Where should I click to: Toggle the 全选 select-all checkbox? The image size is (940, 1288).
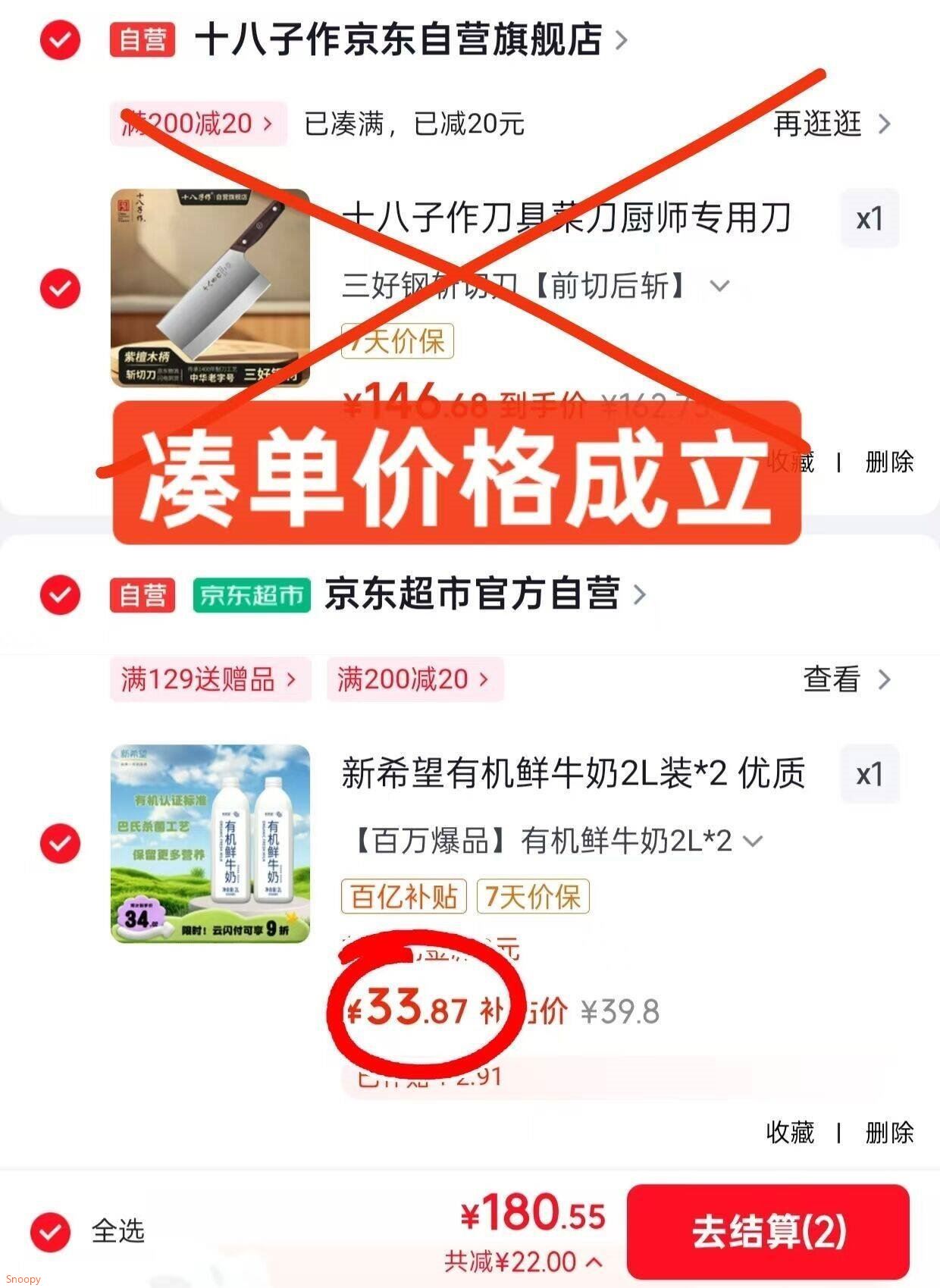(x=51, y=1231)
